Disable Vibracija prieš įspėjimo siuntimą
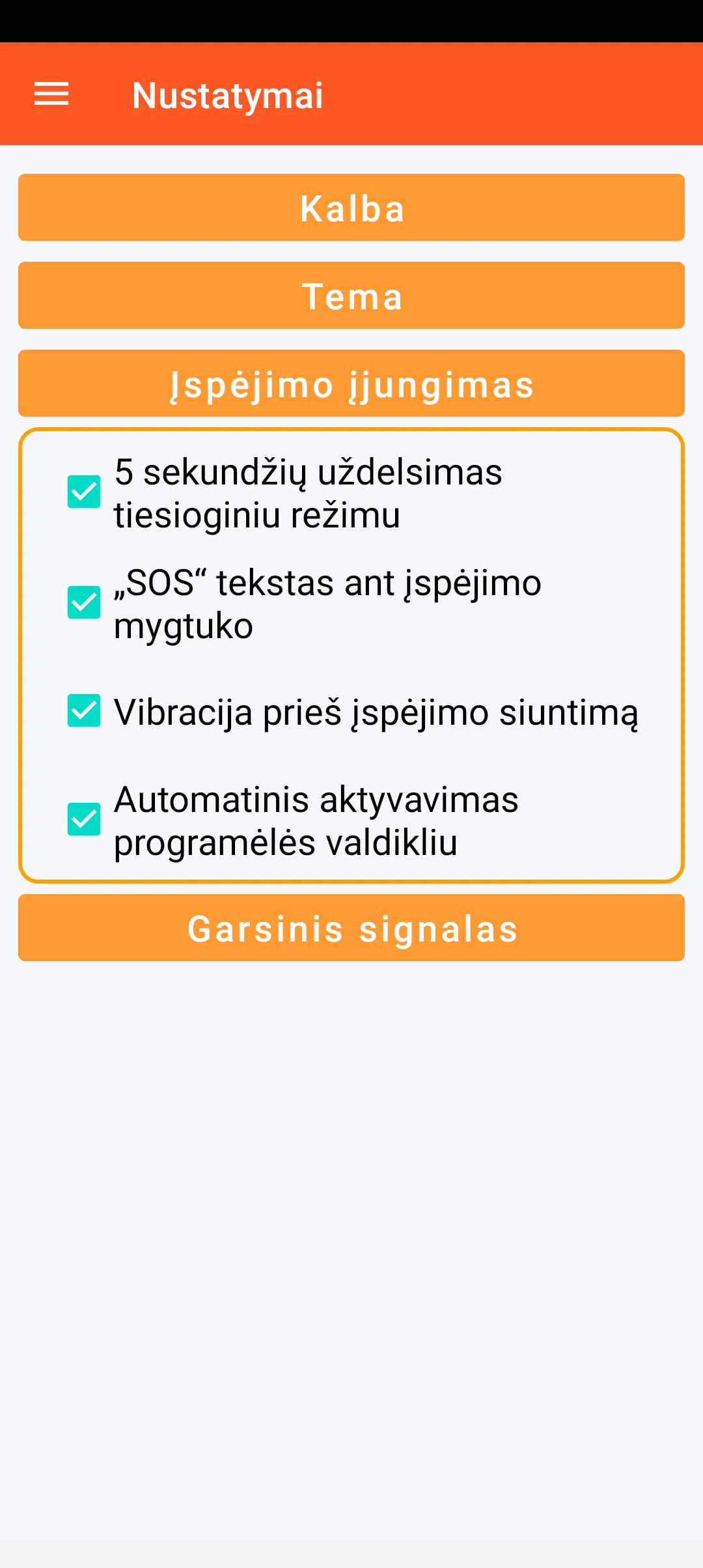Screen dimensions: 703x1568 pyautogui.click(x=84, y=710)
